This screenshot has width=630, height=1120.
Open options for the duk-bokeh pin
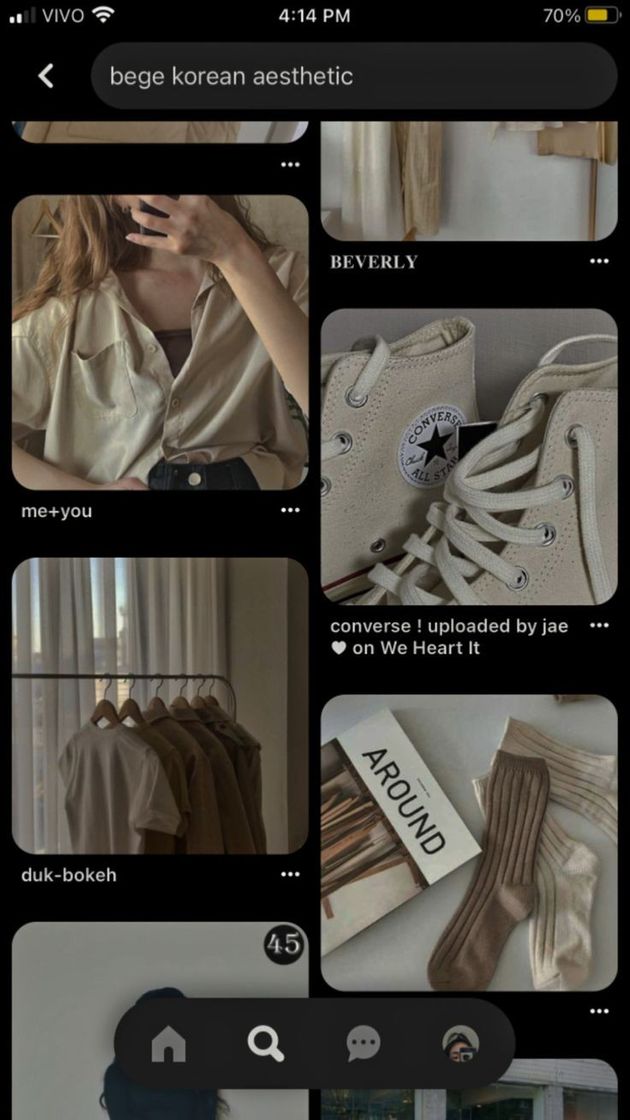tap(290, 874)
